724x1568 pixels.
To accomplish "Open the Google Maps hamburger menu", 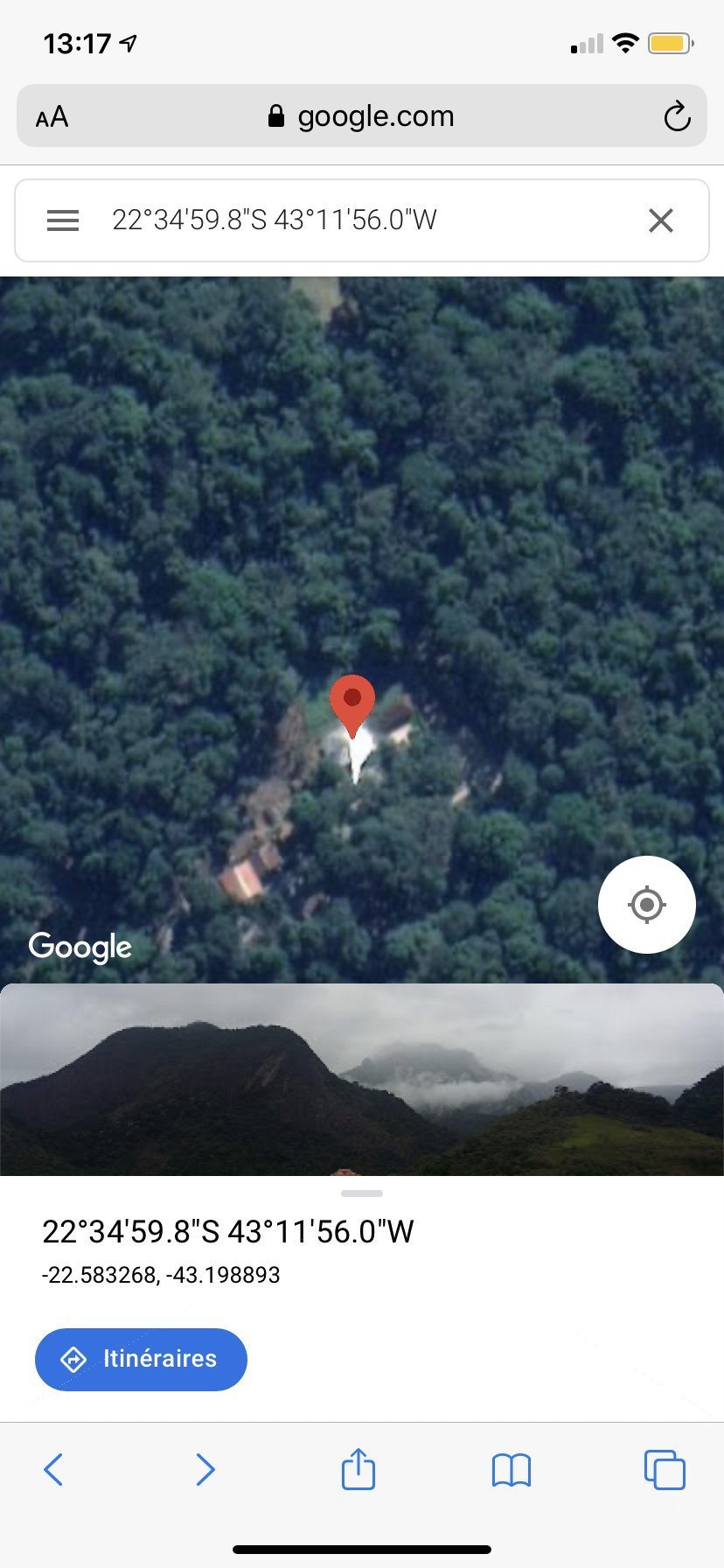I will click(x=63, y=220).
